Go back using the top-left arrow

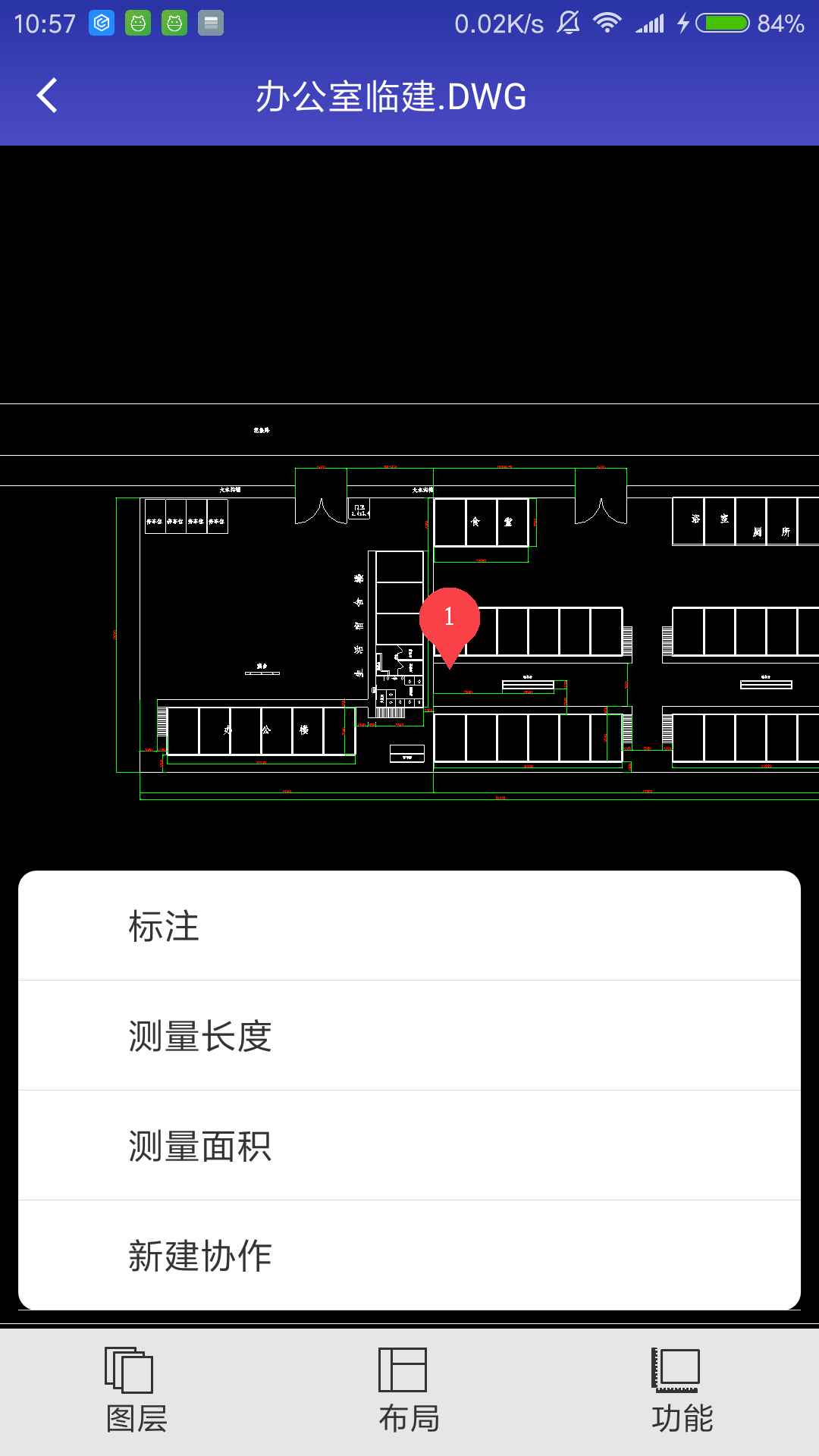point(47,96)
